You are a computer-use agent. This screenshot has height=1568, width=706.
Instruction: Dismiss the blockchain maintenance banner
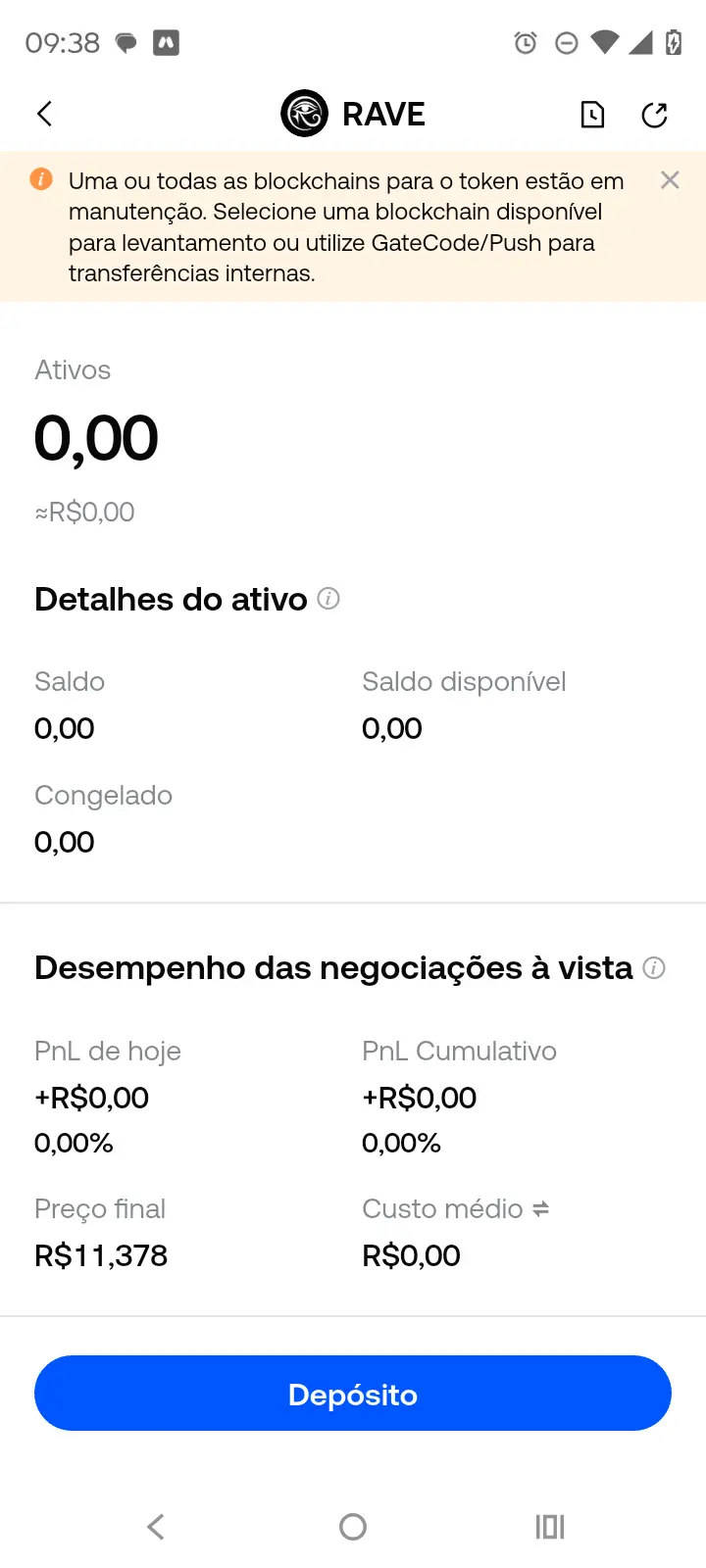[670, 180]
